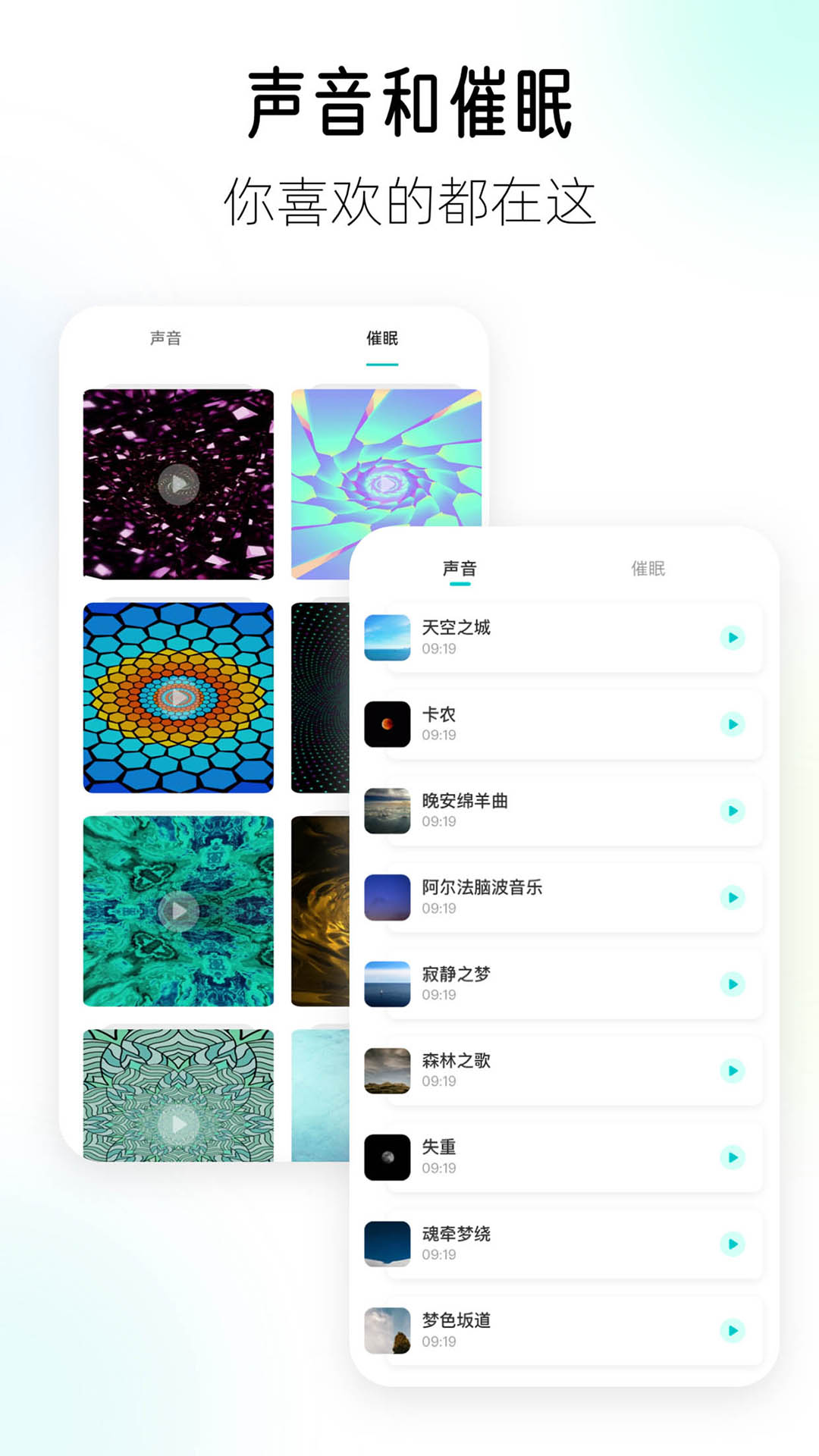Play the 卡农 sound track
The height and width of the screenshot is (1456, 819).
coord(732,726)
